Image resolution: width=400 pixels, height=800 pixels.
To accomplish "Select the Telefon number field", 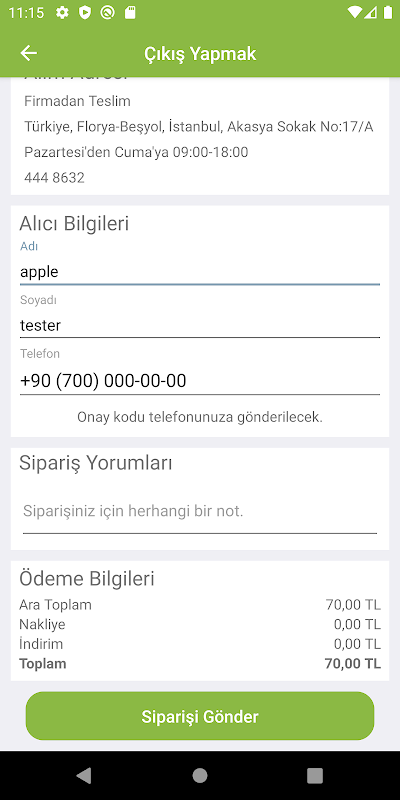I will tap(200, 381).
